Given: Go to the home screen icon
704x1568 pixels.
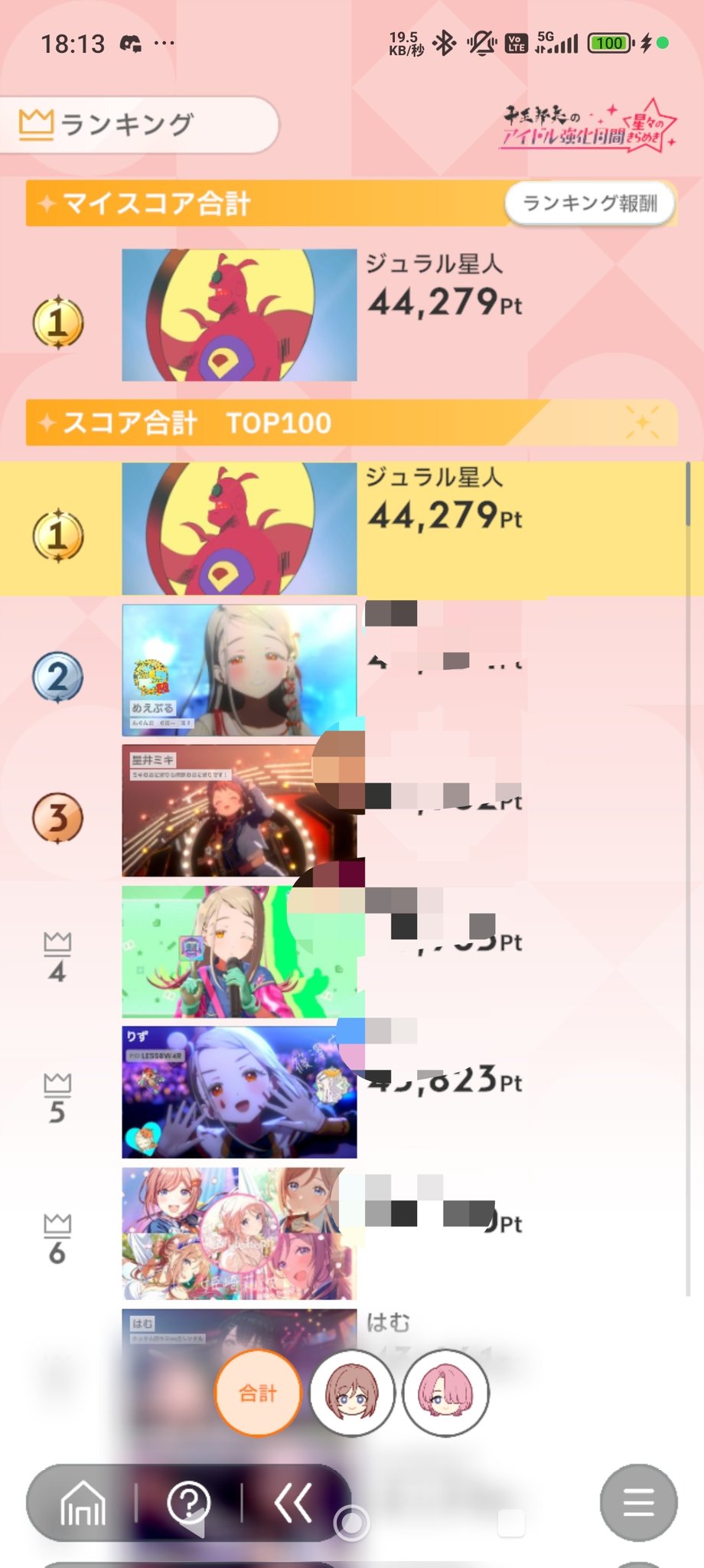Looking at the screenshot, I should (x=83, y=1503).
